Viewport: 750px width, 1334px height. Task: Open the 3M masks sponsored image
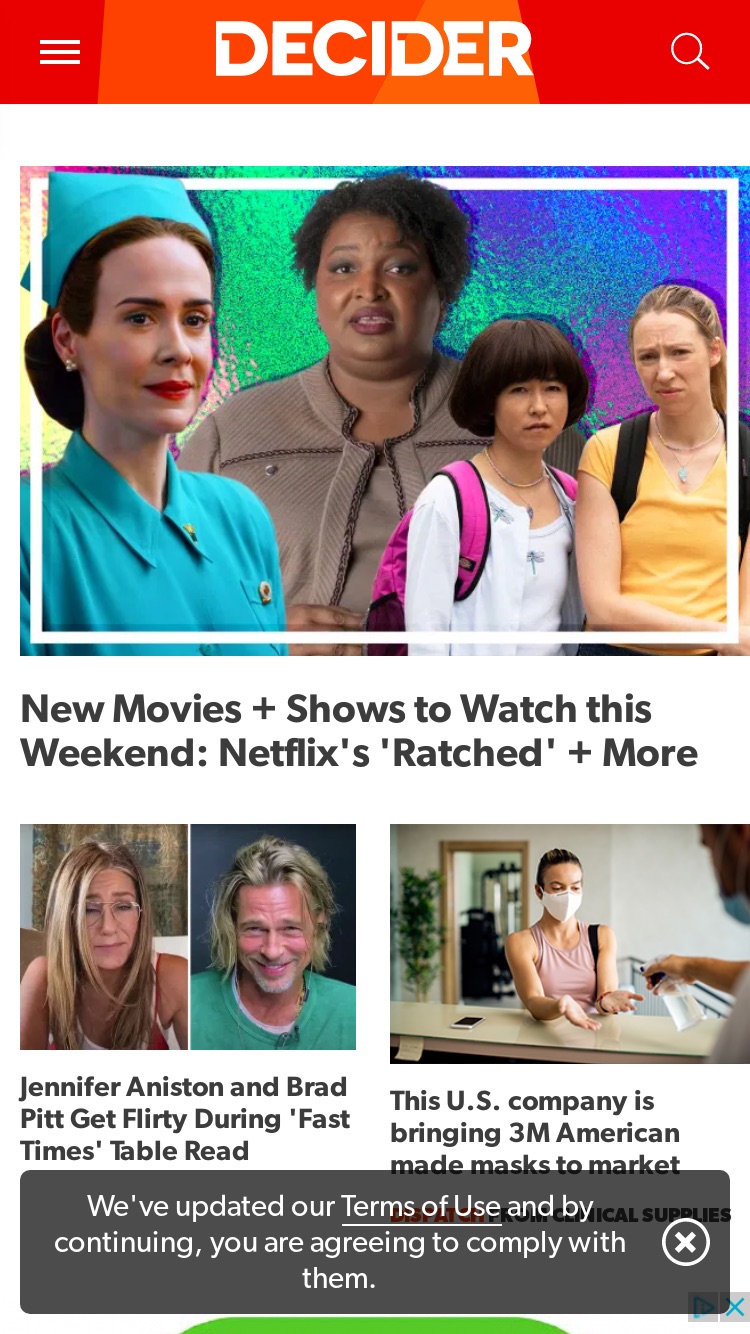click(570, 944)
